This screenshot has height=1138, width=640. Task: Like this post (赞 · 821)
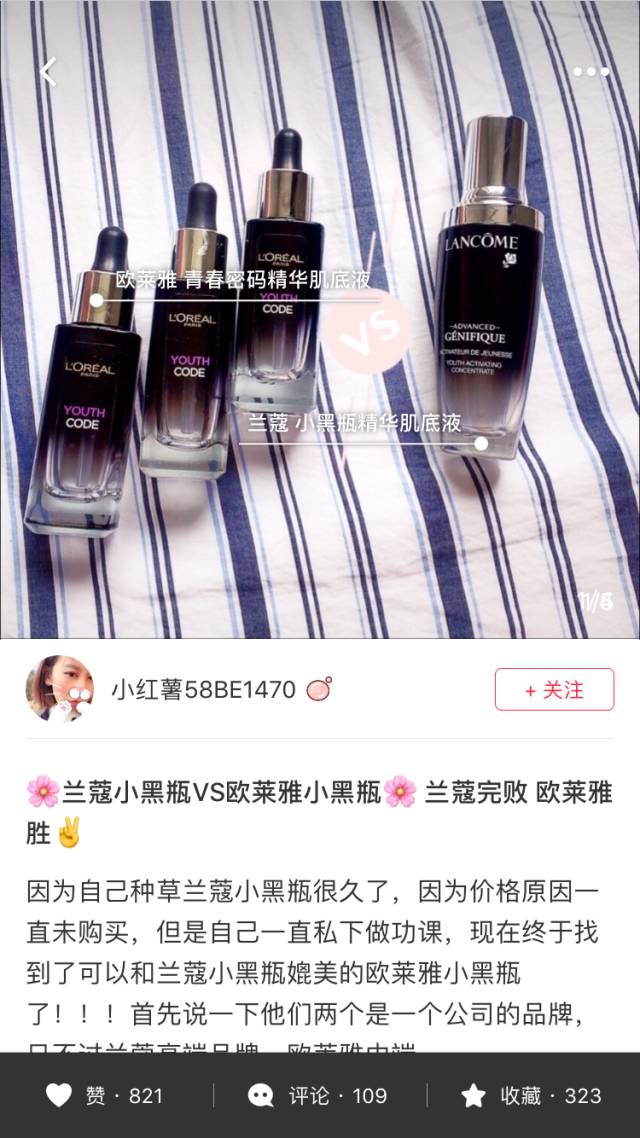click(x=105, y=1096)
